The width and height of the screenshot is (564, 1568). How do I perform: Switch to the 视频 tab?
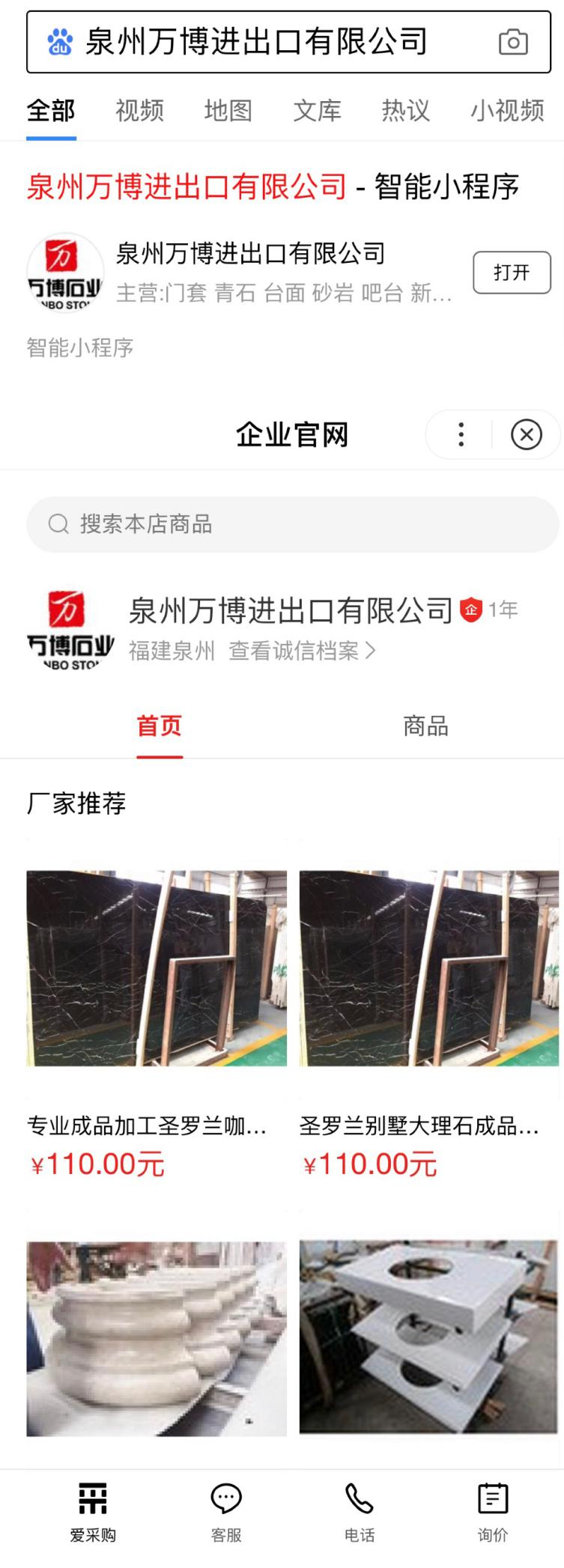[139, 111]
